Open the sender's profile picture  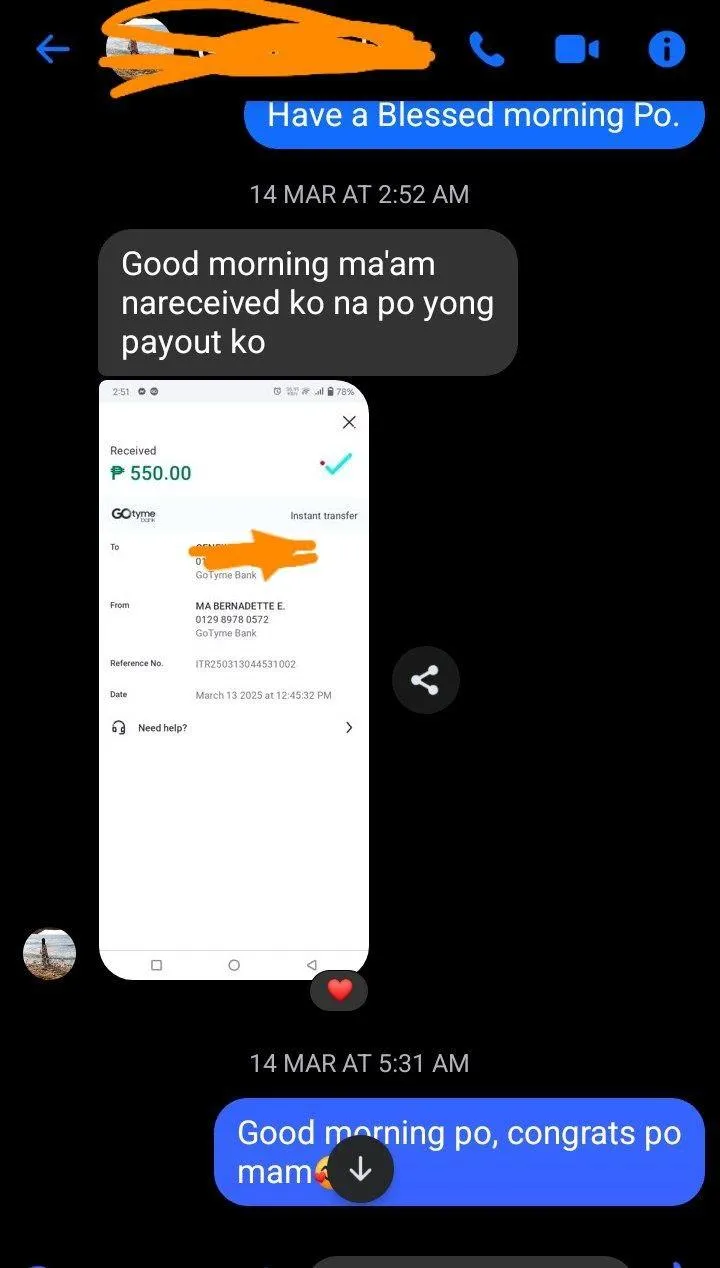pos(50,953)
